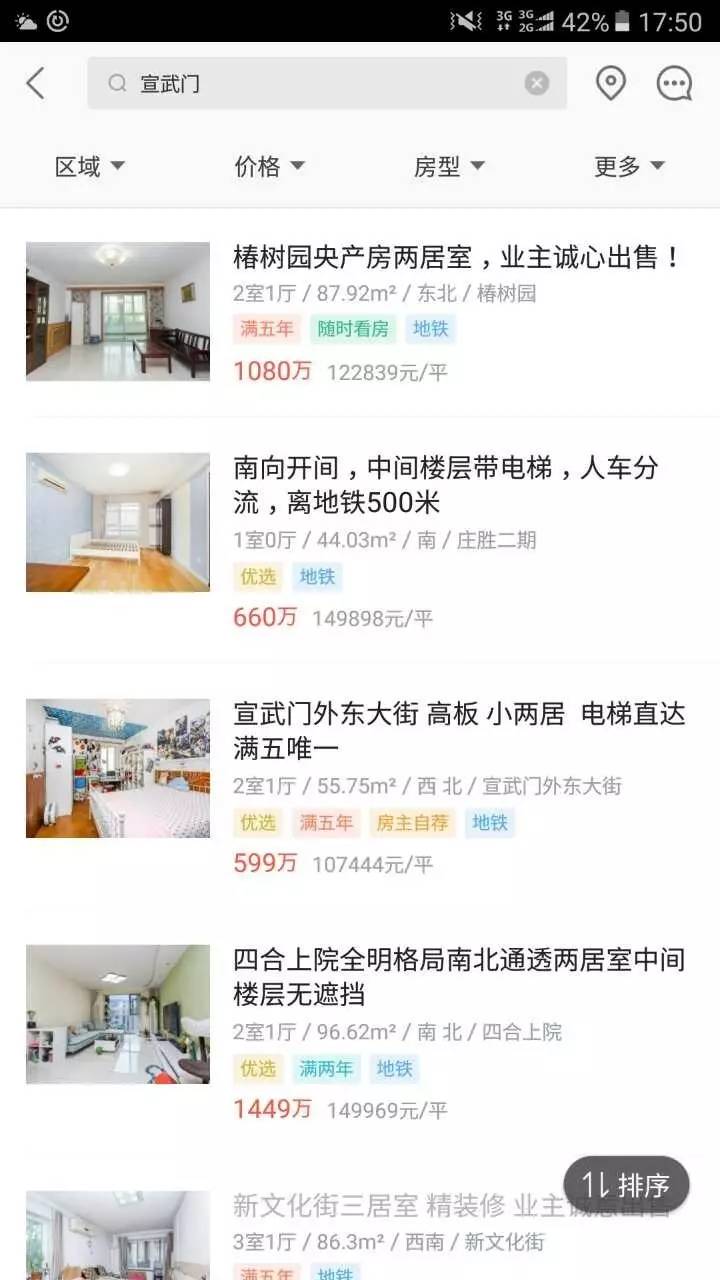This screenshot has height=1280, width=720.
Task: Open the 新文化街三居室 listing
Action: [360, 1232]
